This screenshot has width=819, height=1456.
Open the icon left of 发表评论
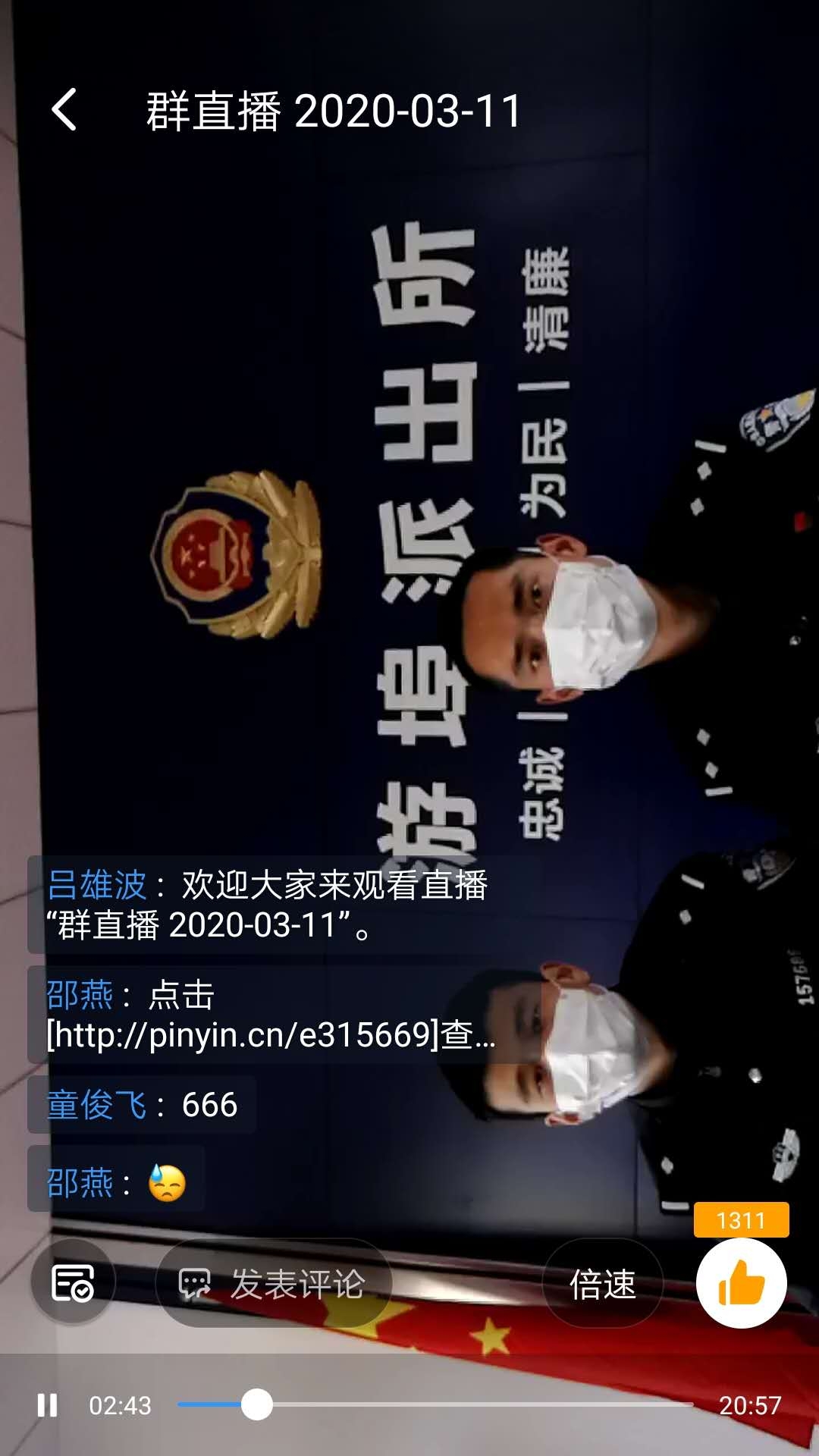(x=73, y=1283)
